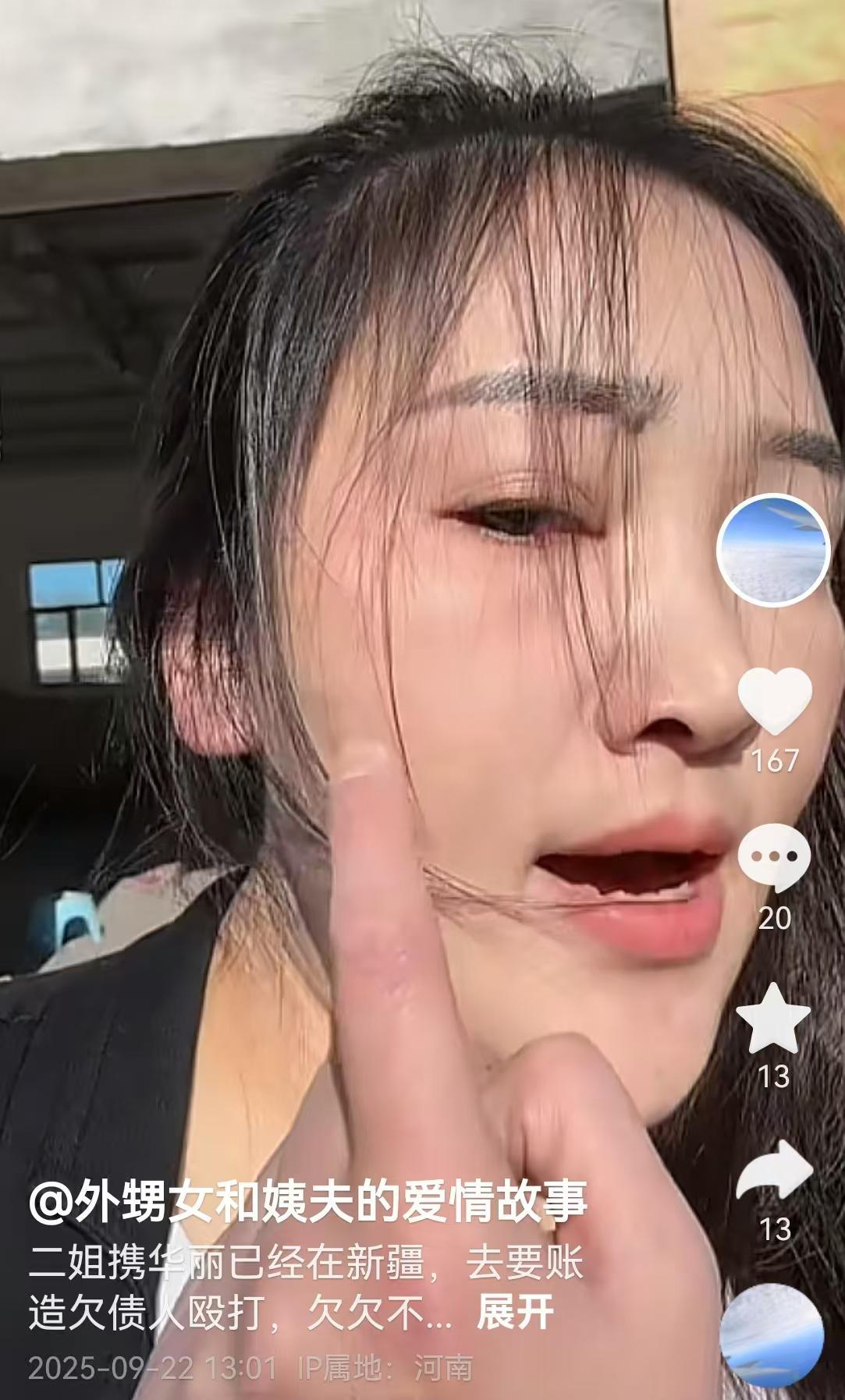The image size is (845, 1400).
Task: Add this video to favorites with the star
Action: (773, 1019)
